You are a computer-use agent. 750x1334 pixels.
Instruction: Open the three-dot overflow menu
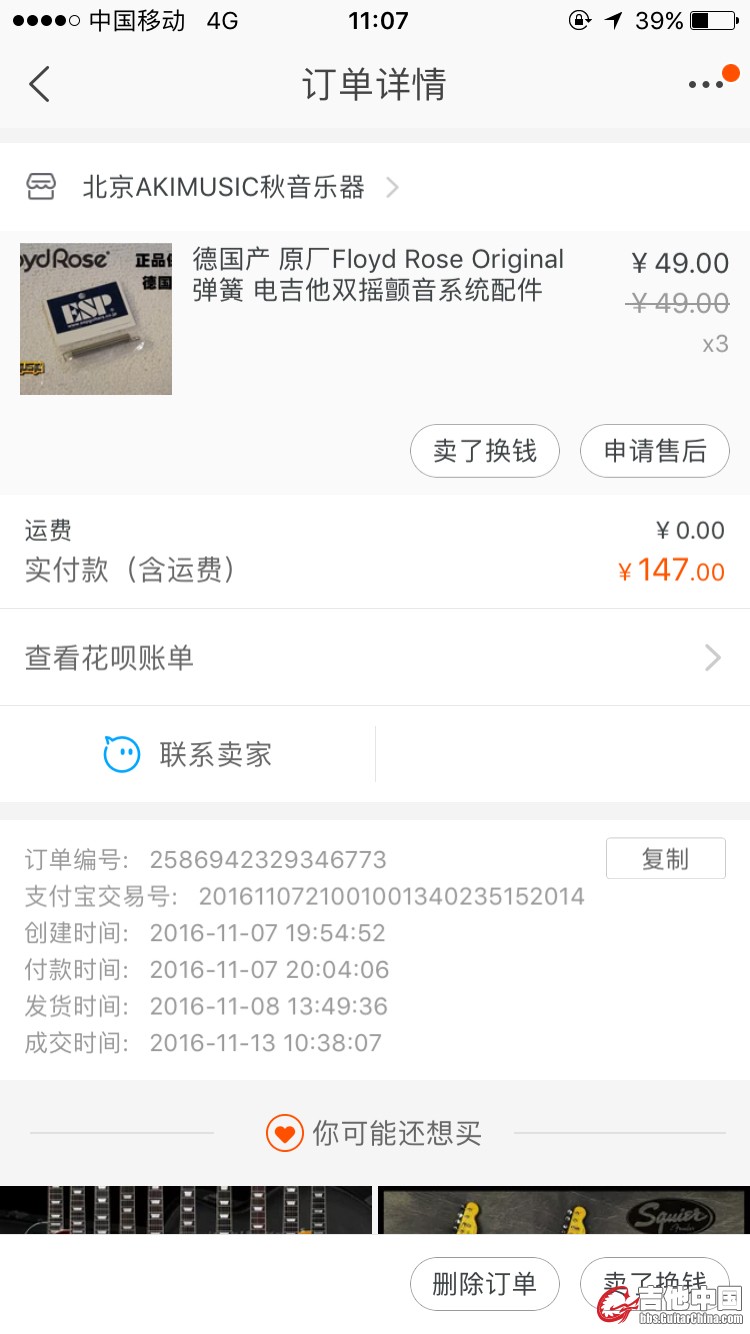(706, 85)
